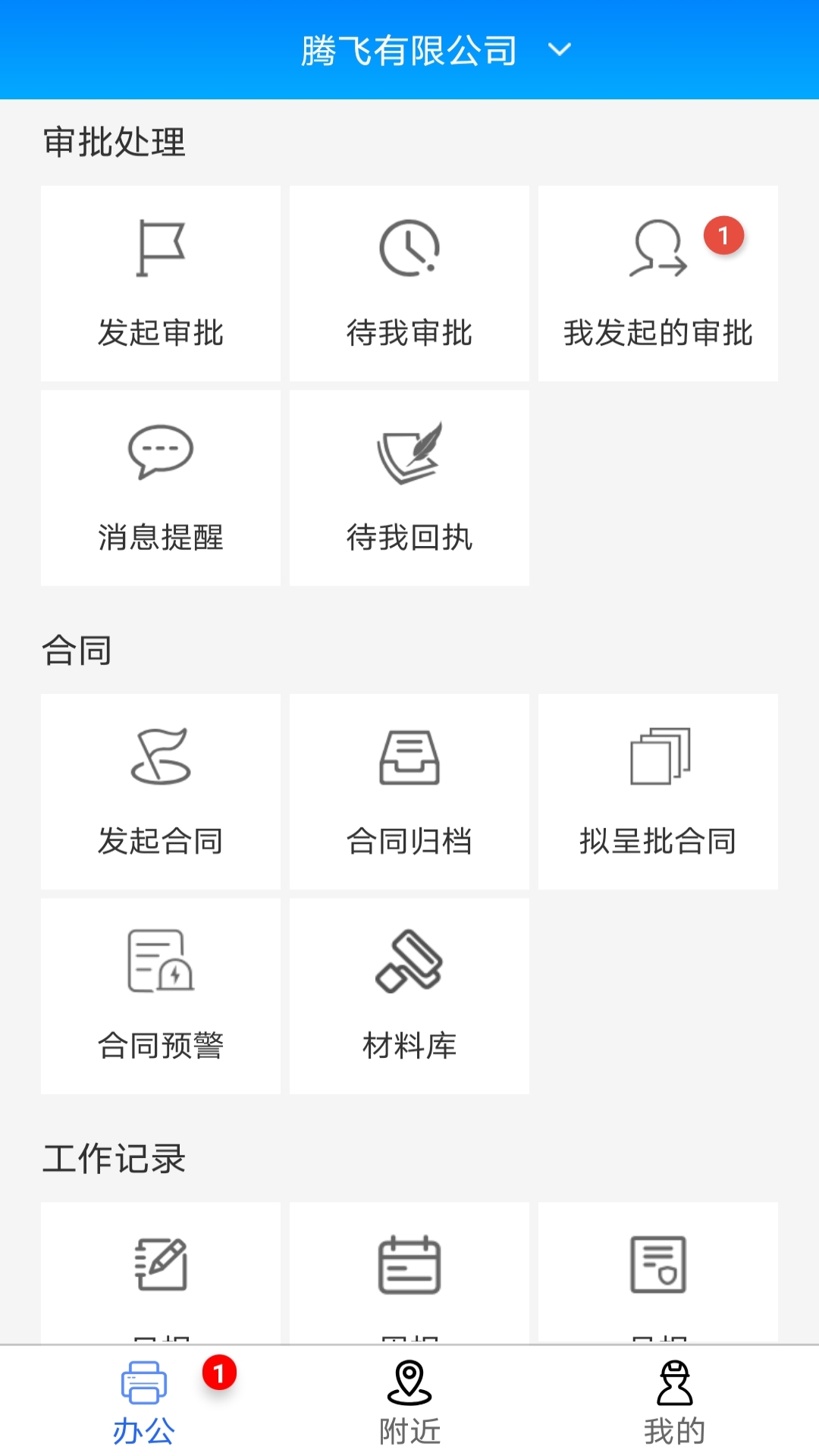Open 待我审批 pending approvals
This screenshot has width=819, height=1456.
click(409, 284)
